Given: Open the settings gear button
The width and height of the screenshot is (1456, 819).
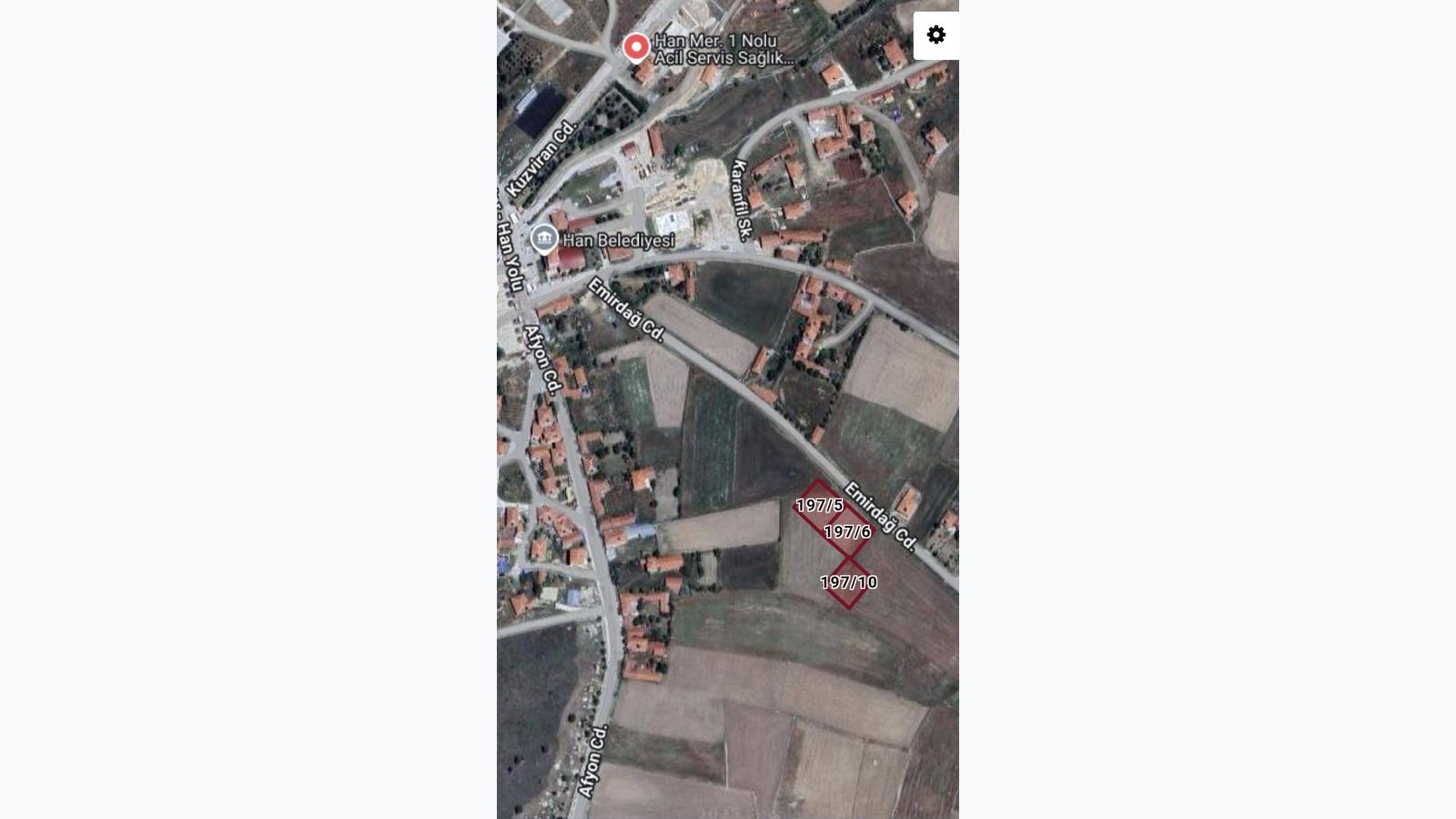Looking at the screenshot, I should tap(935, 35).
